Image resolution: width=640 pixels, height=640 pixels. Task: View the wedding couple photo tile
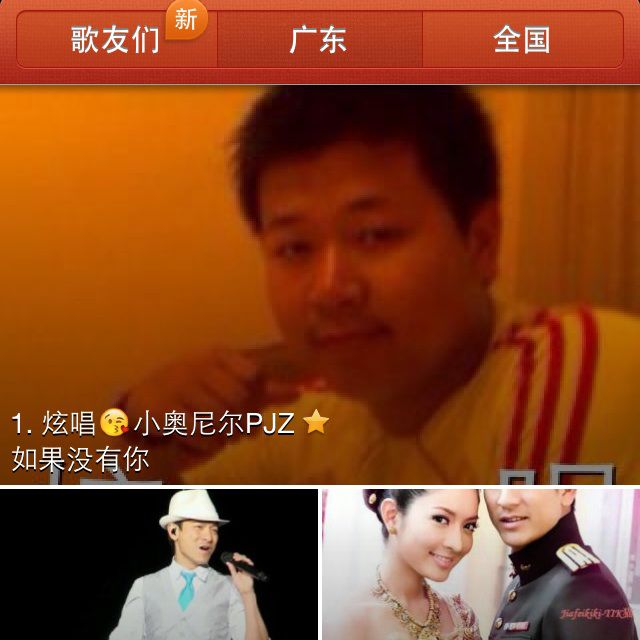tap(481, 565)
